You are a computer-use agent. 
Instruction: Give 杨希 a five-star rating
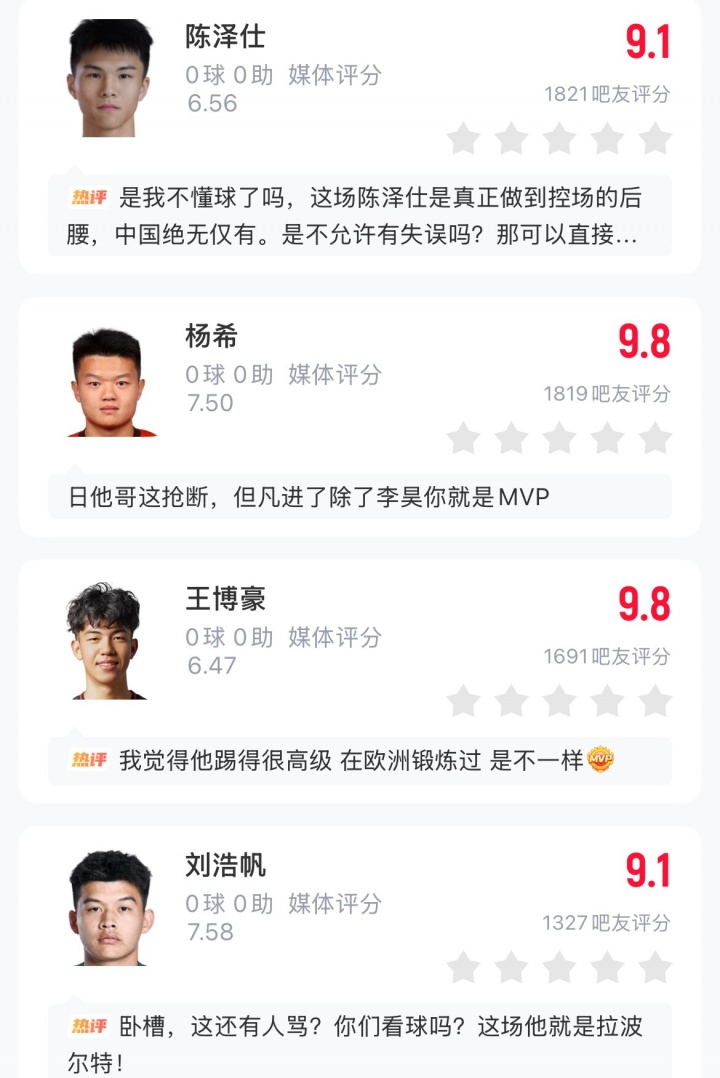655,438
